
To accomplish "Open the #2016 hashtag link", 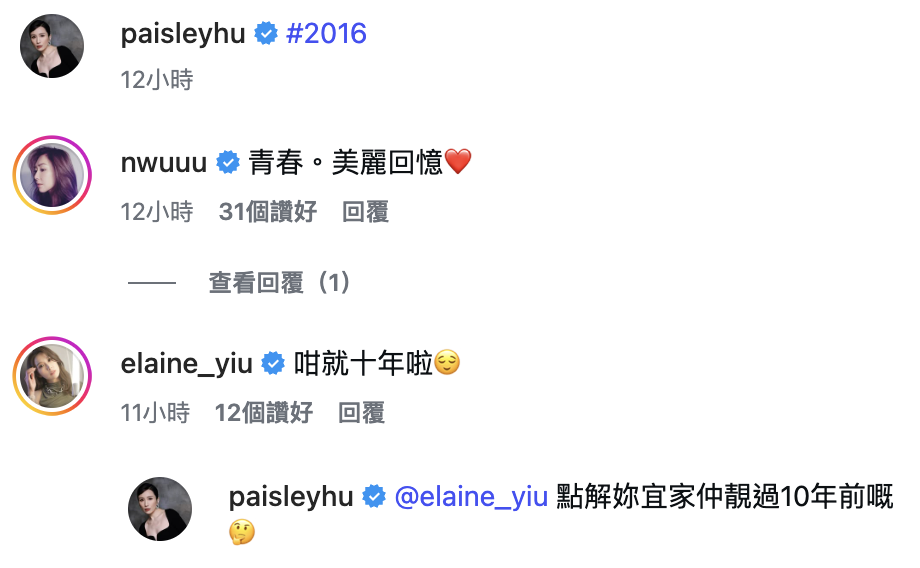I will point(326,34).
